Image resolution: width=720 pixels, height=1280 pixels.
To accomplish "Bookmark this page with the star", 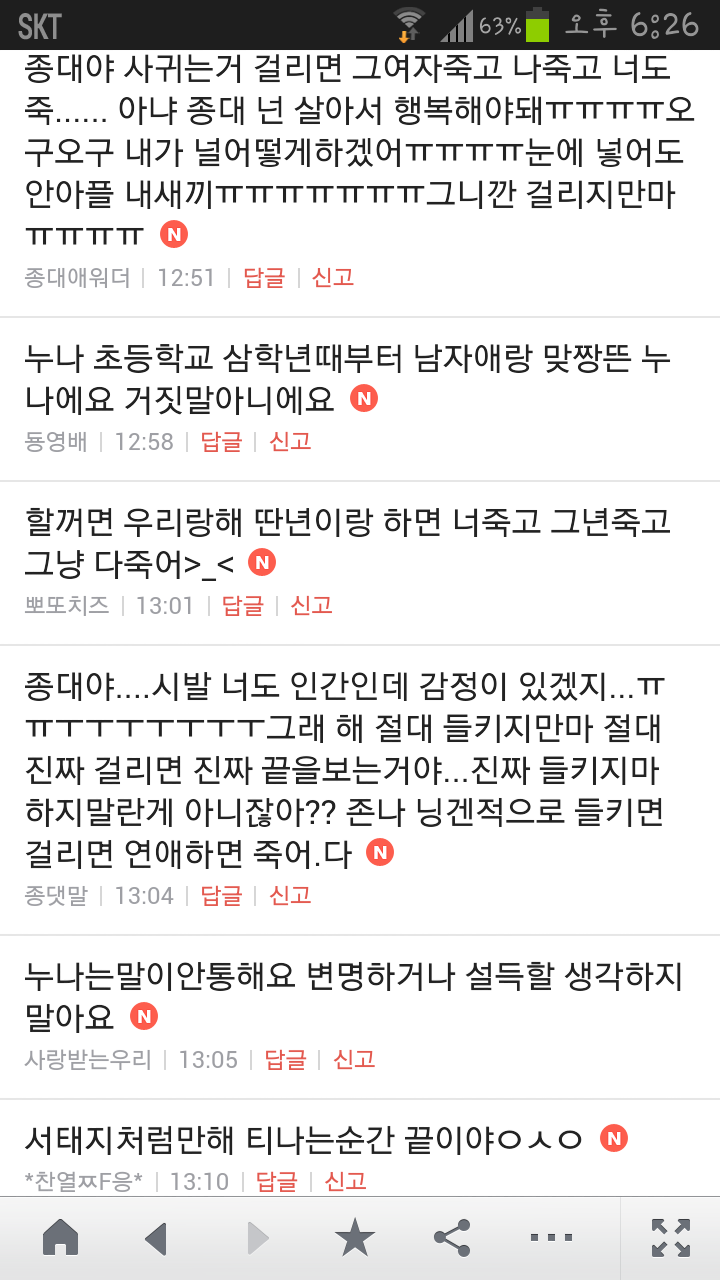I will click(354, 1238).
